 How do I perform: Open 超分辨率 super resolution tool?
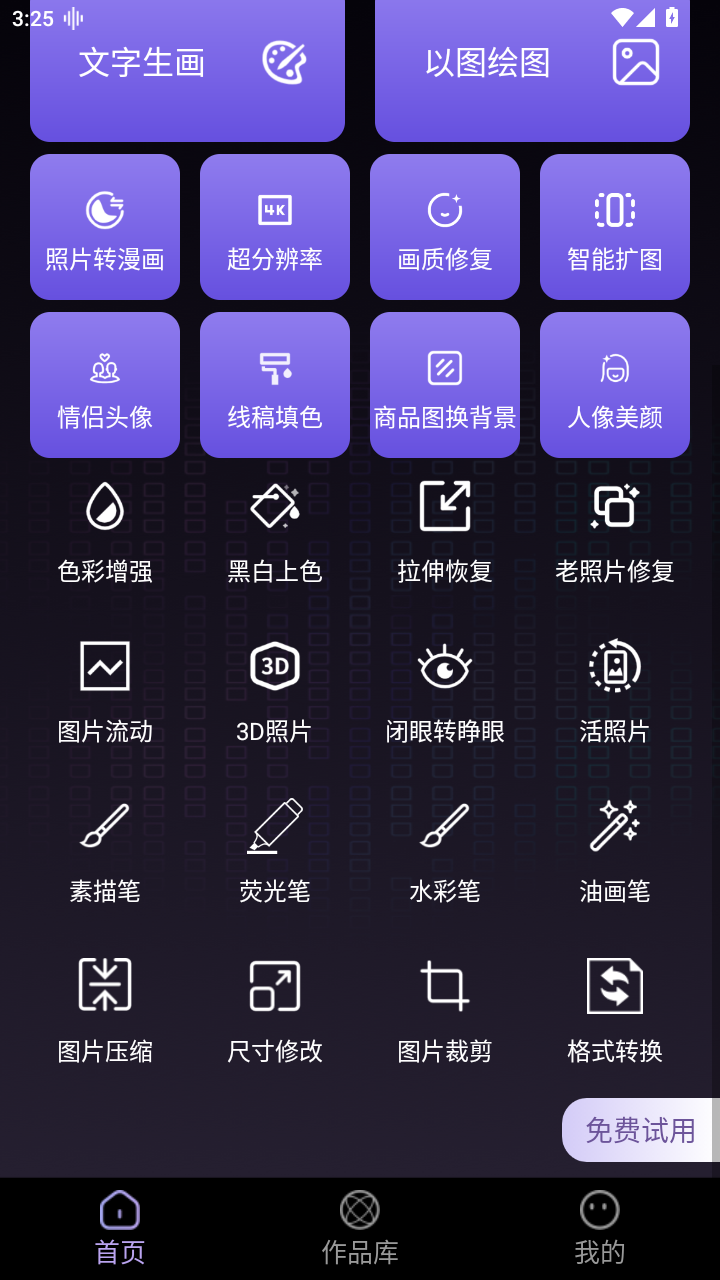[x=275, y=227]
